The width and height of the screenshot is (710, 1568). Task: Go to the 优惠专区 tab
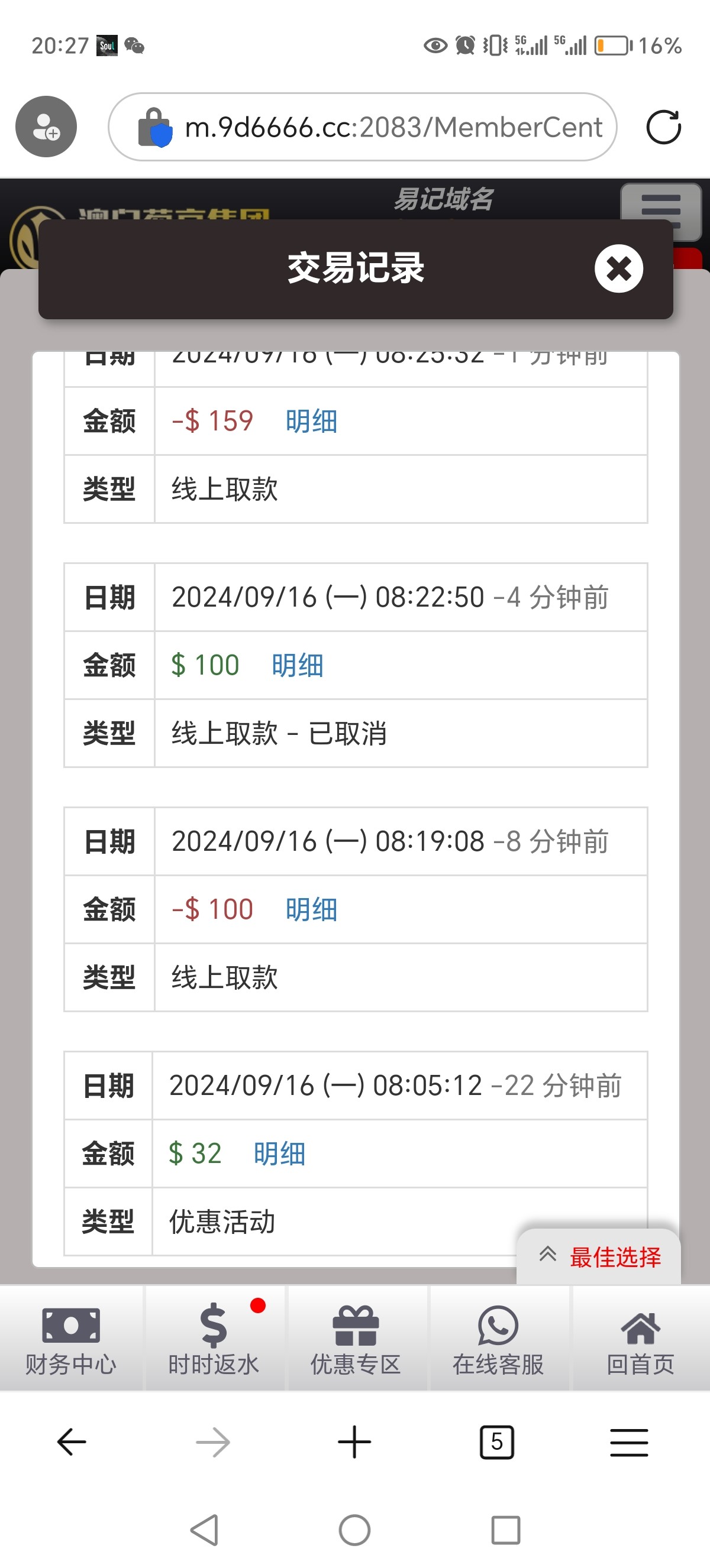356,1340
